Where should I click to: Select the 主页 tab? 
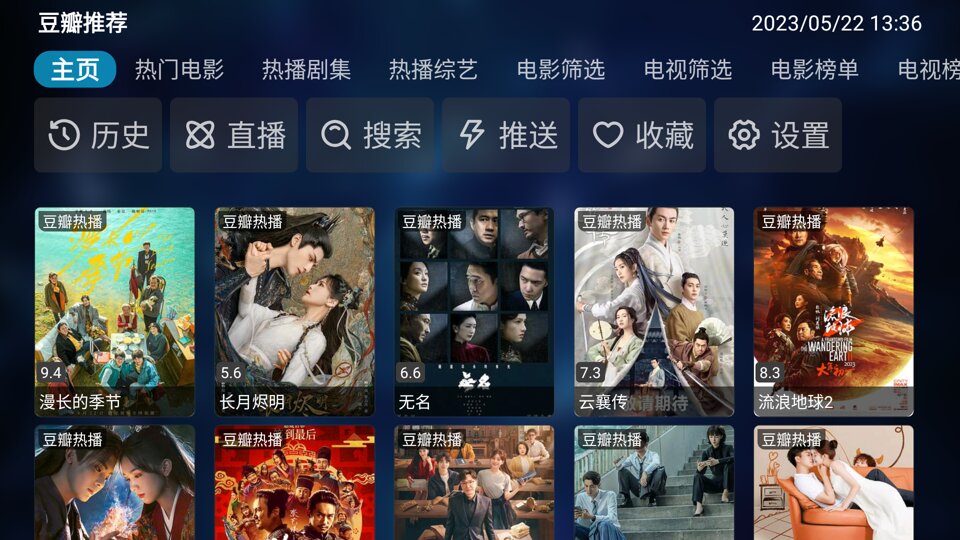75,70
